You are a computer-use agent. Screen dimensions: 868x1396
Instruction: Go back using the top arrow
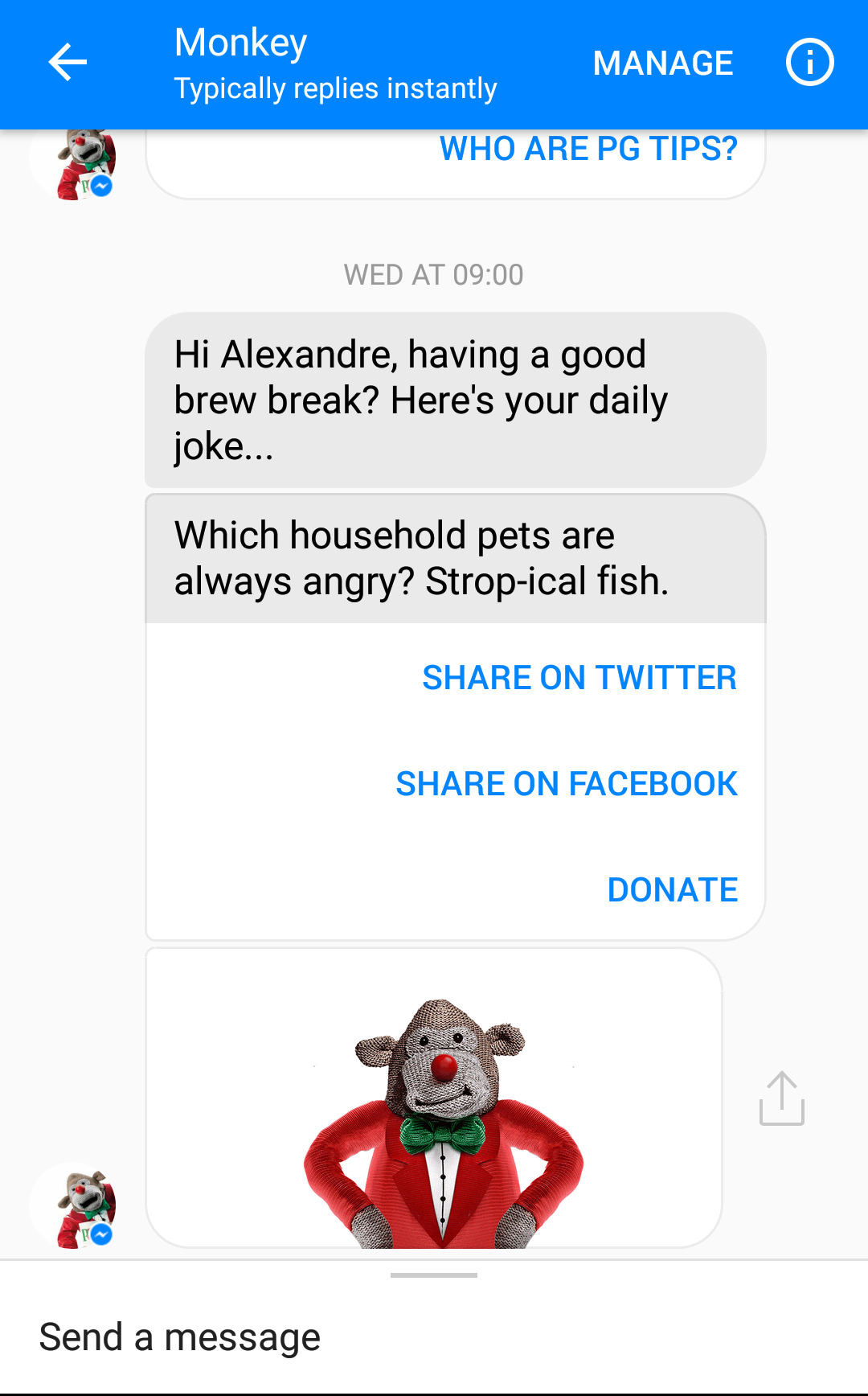(x=68, y=63)
